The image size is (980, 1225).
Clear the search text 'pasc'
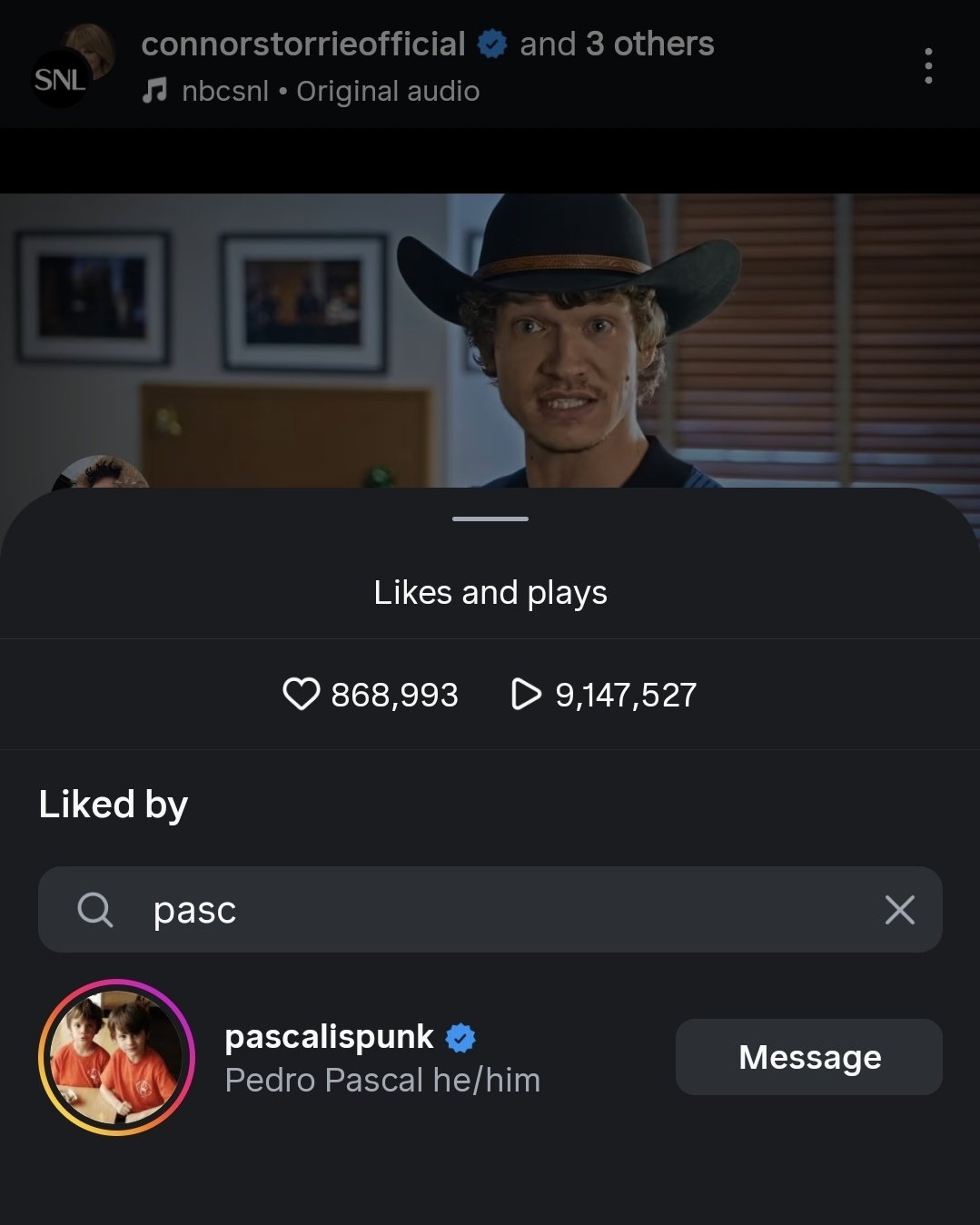[x=899, y=909]
